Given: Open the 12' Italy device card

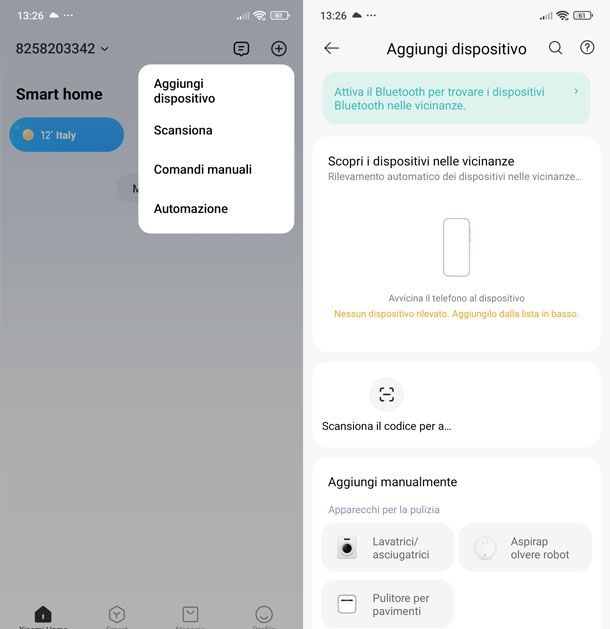Looking at the screenshot, I should click(66, 135).
